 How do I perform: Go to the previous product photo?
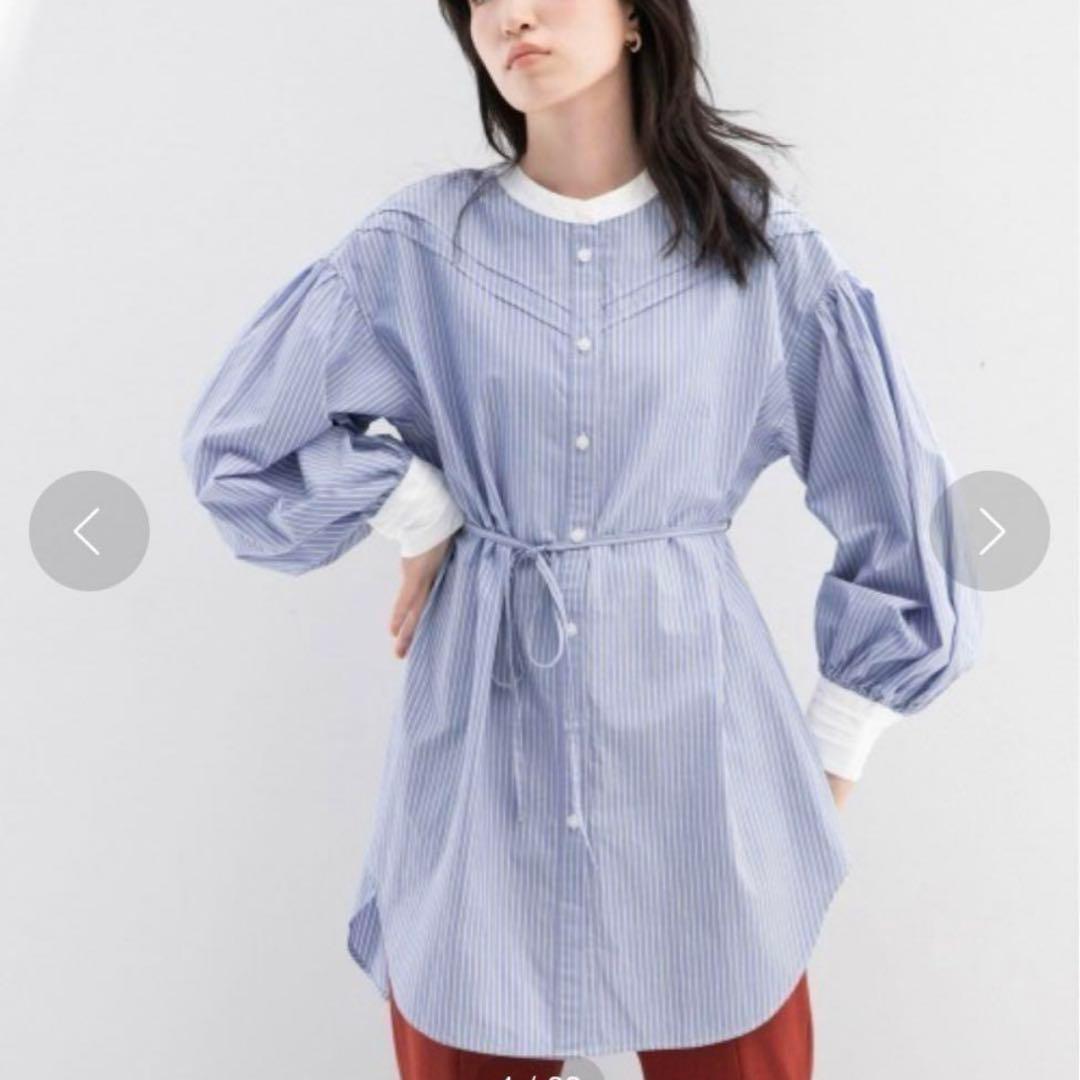point(89,531)
